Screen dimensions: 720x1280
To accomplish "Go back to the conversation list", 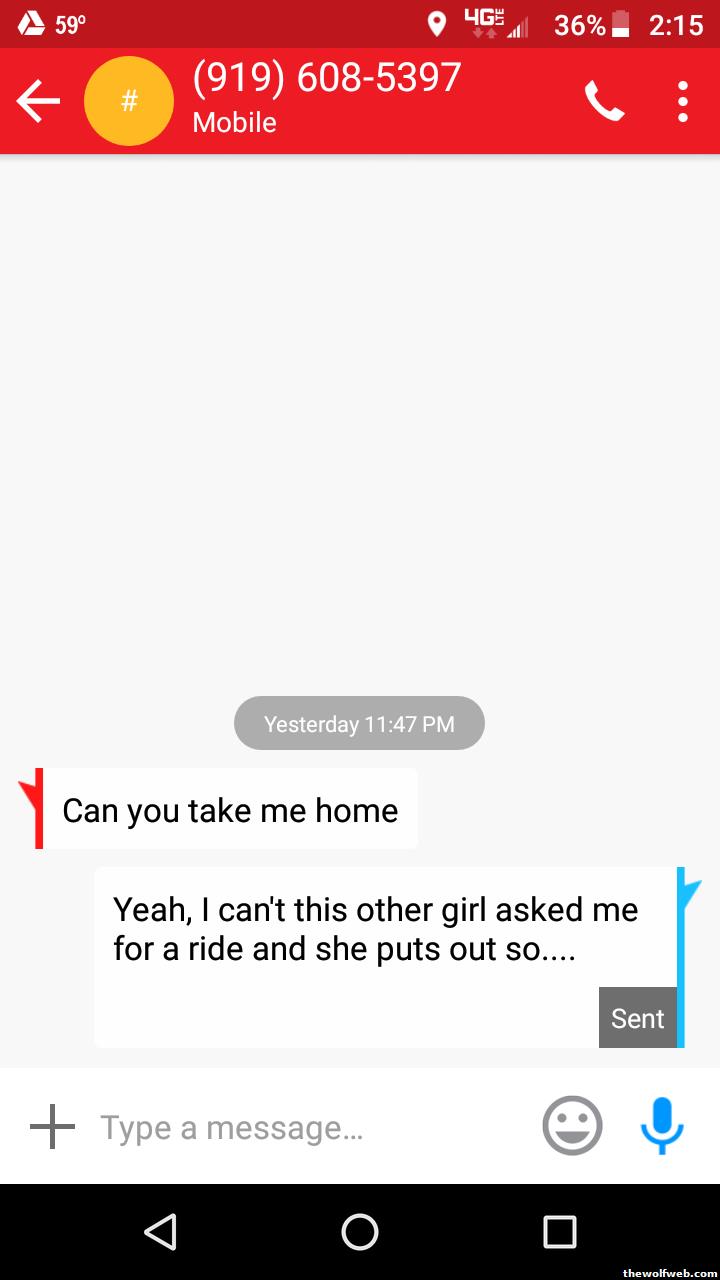I will click(x=38, y=101).
